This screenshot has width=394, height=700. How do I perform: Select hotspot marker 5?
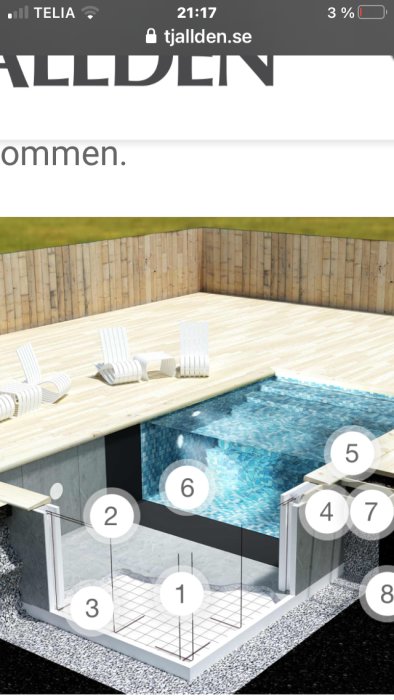point(352,454)
